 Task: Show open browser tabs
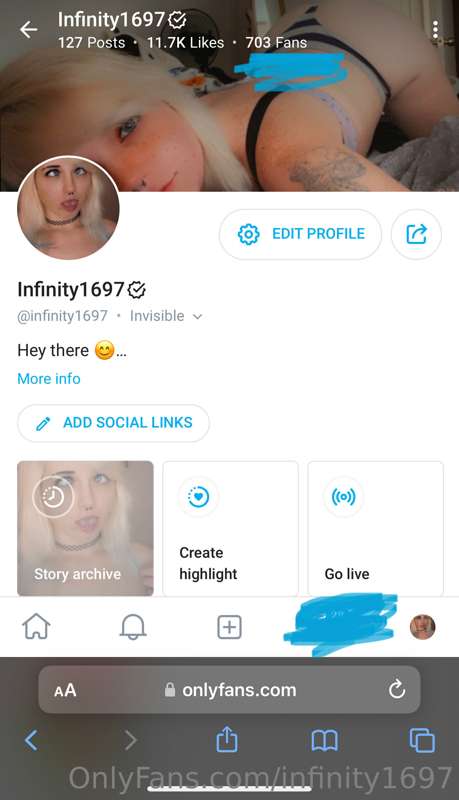[x=422, y=740]
